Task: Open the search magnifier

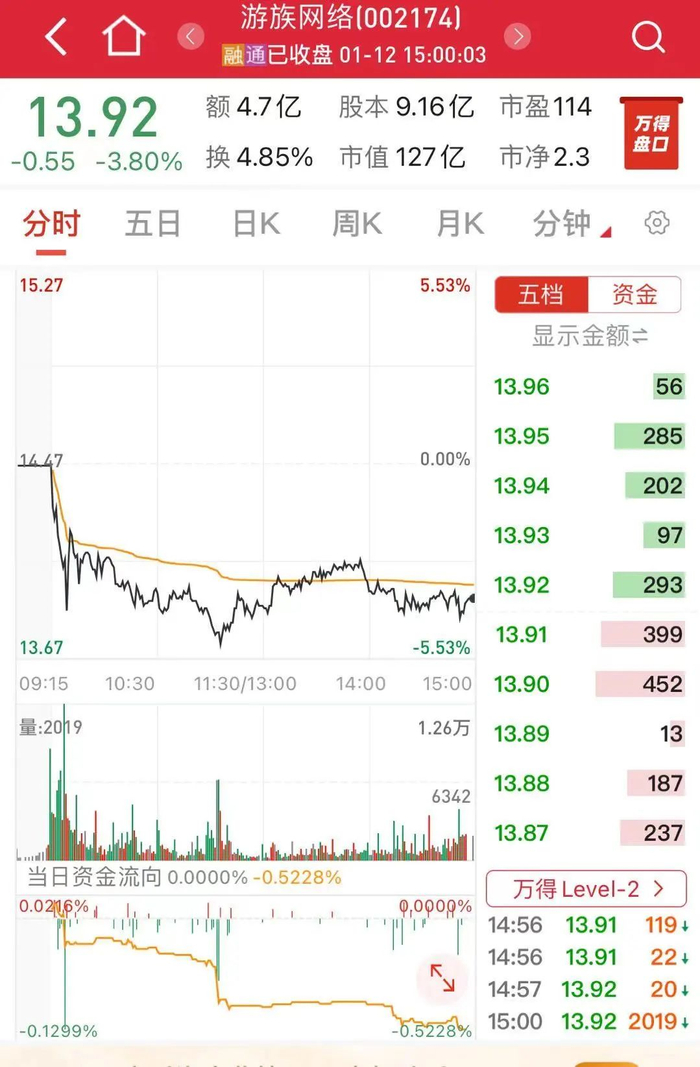Action: click(x=648, y=37)
